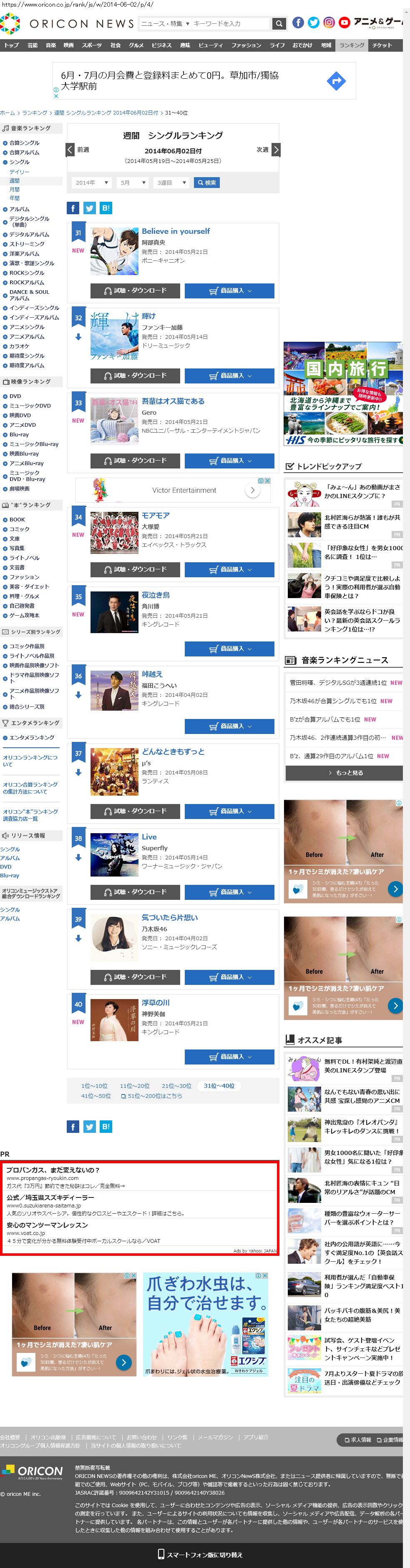Tap もっと見る in ranking news
Image resolution: width=410 pixels, height=1568 pixels.
[344, 773]
